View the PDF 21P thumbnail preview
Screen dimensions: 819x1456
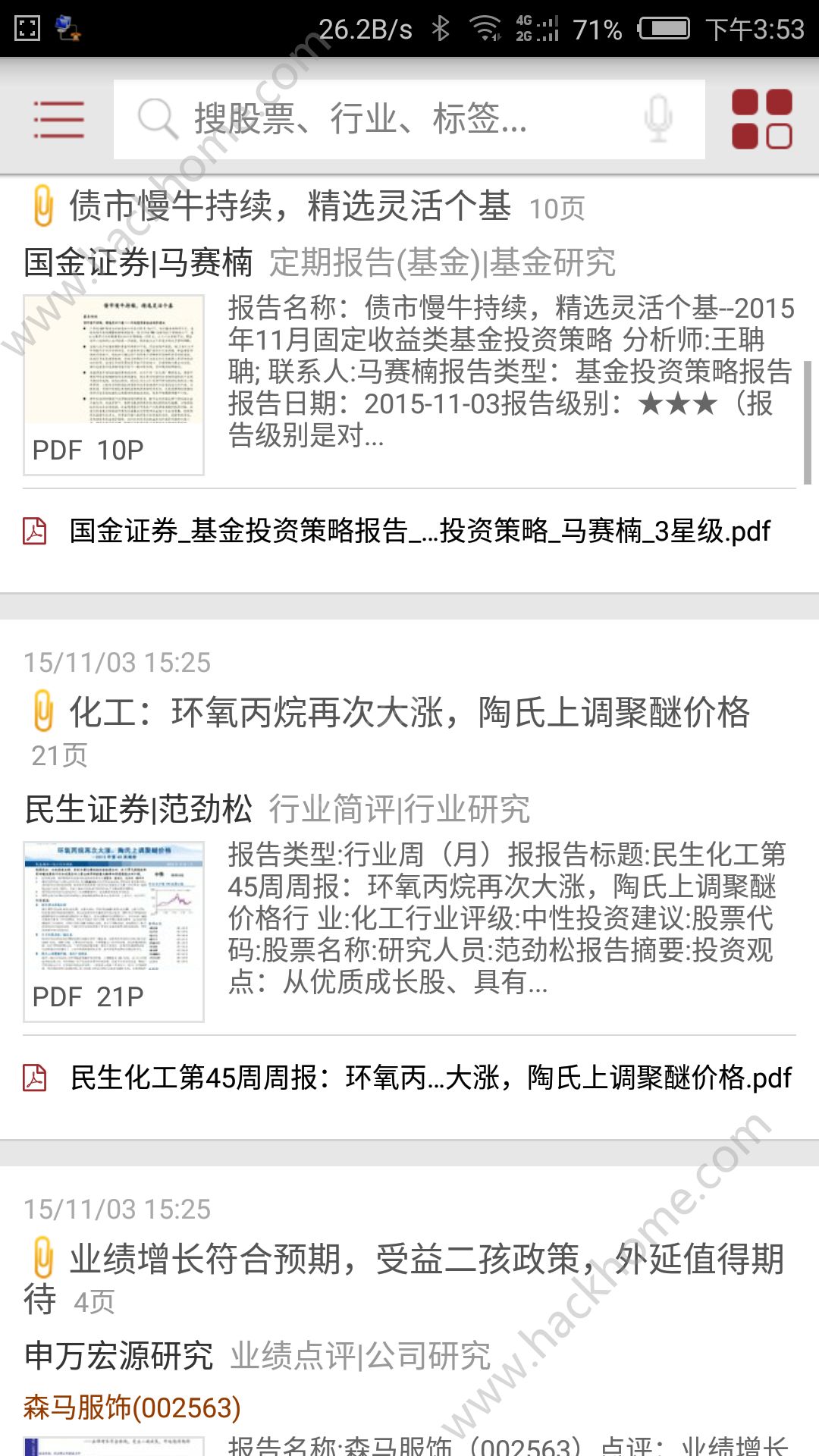coord(114,930)
